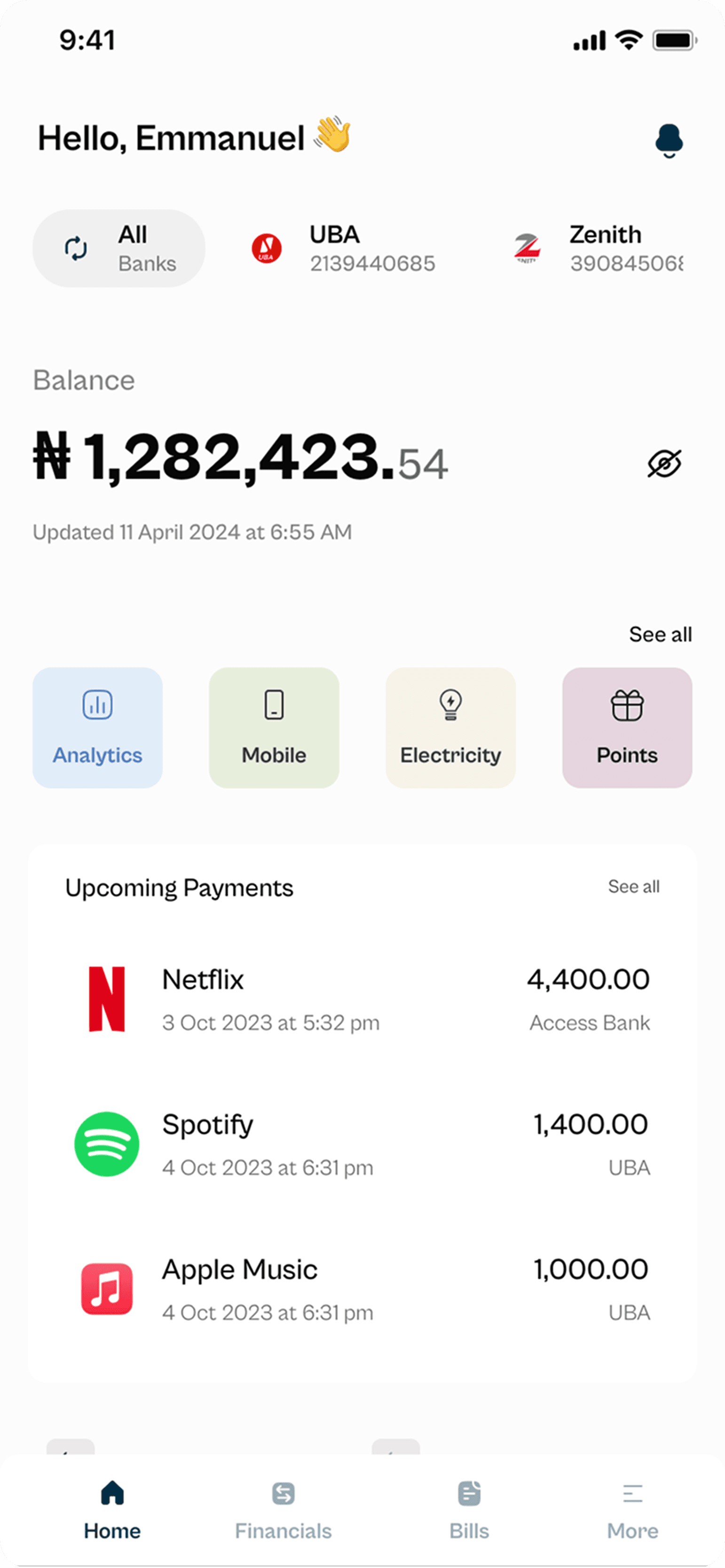The image size is (725, 1568).
Task: See all Upcoming Payments
Action: pos(633,887)
